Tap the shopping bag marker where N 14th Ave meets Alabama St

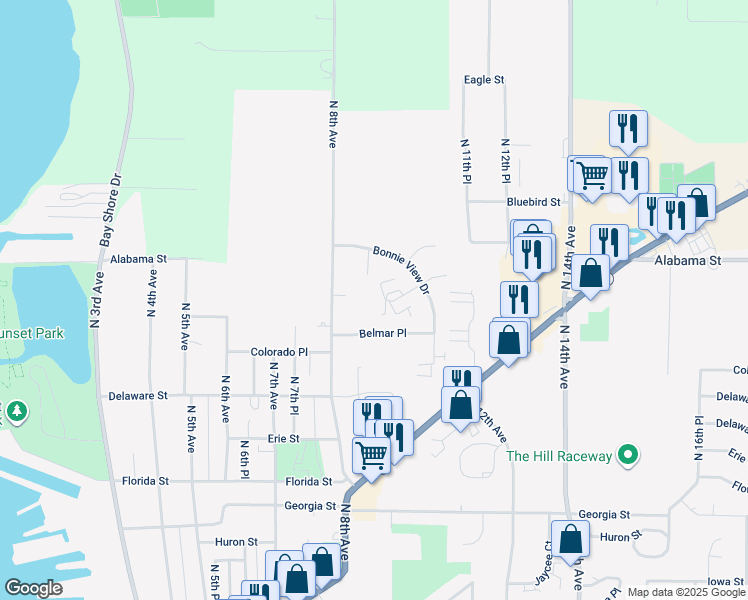591,275
